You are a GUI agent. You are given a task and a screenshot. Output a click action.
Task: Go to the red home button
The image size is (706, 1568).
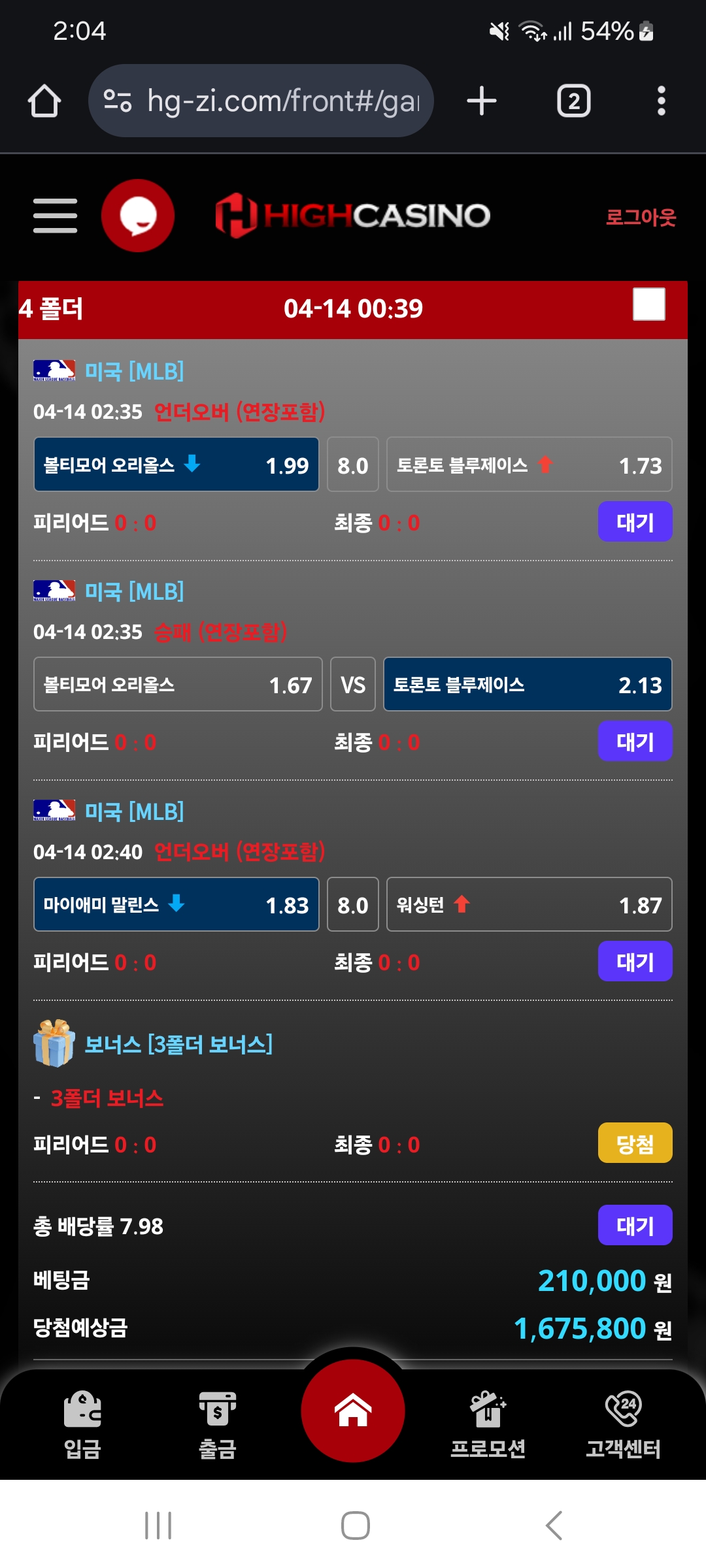[x=353, y=1411]
